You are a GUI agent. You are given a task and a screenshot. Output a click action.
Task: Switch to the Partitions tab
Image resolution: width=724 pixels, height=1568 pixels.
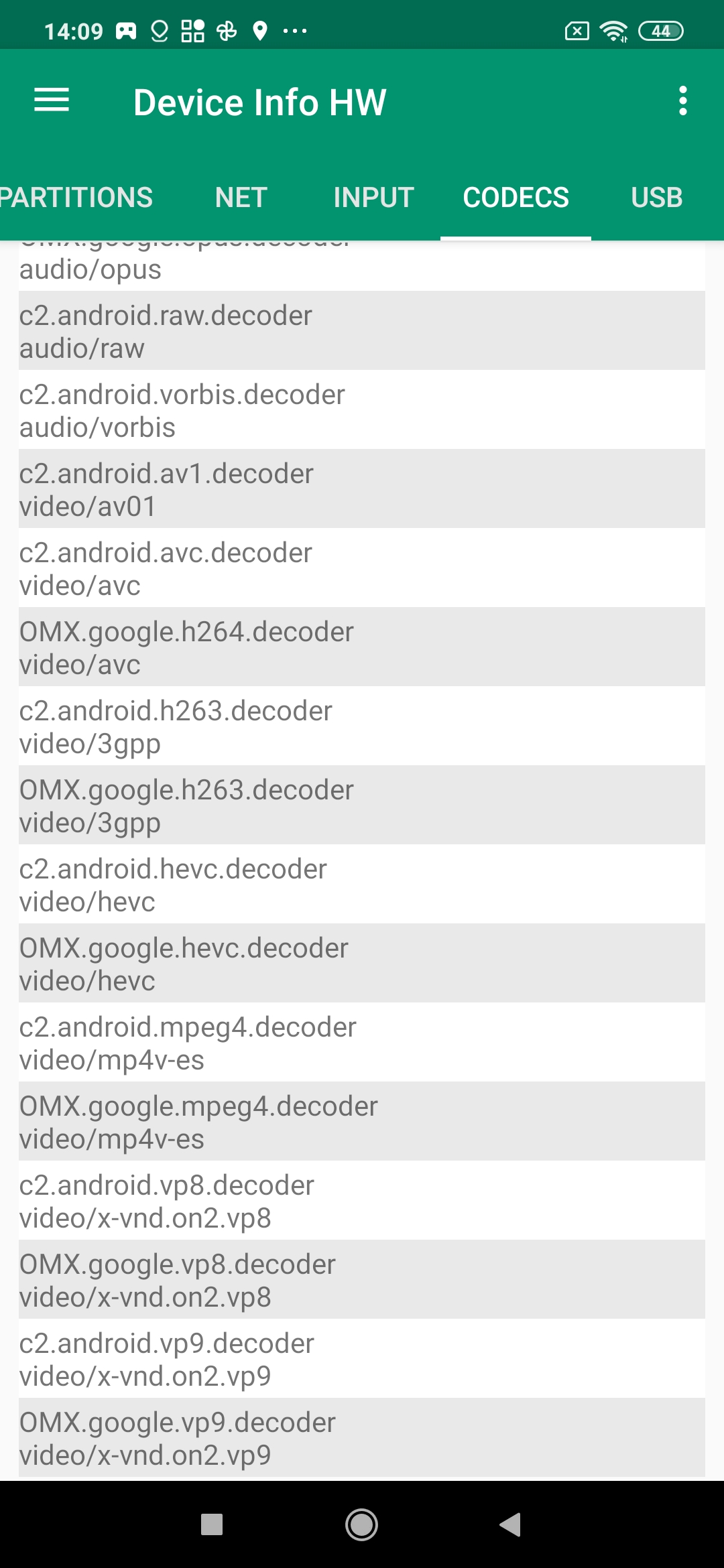point(76,198)
